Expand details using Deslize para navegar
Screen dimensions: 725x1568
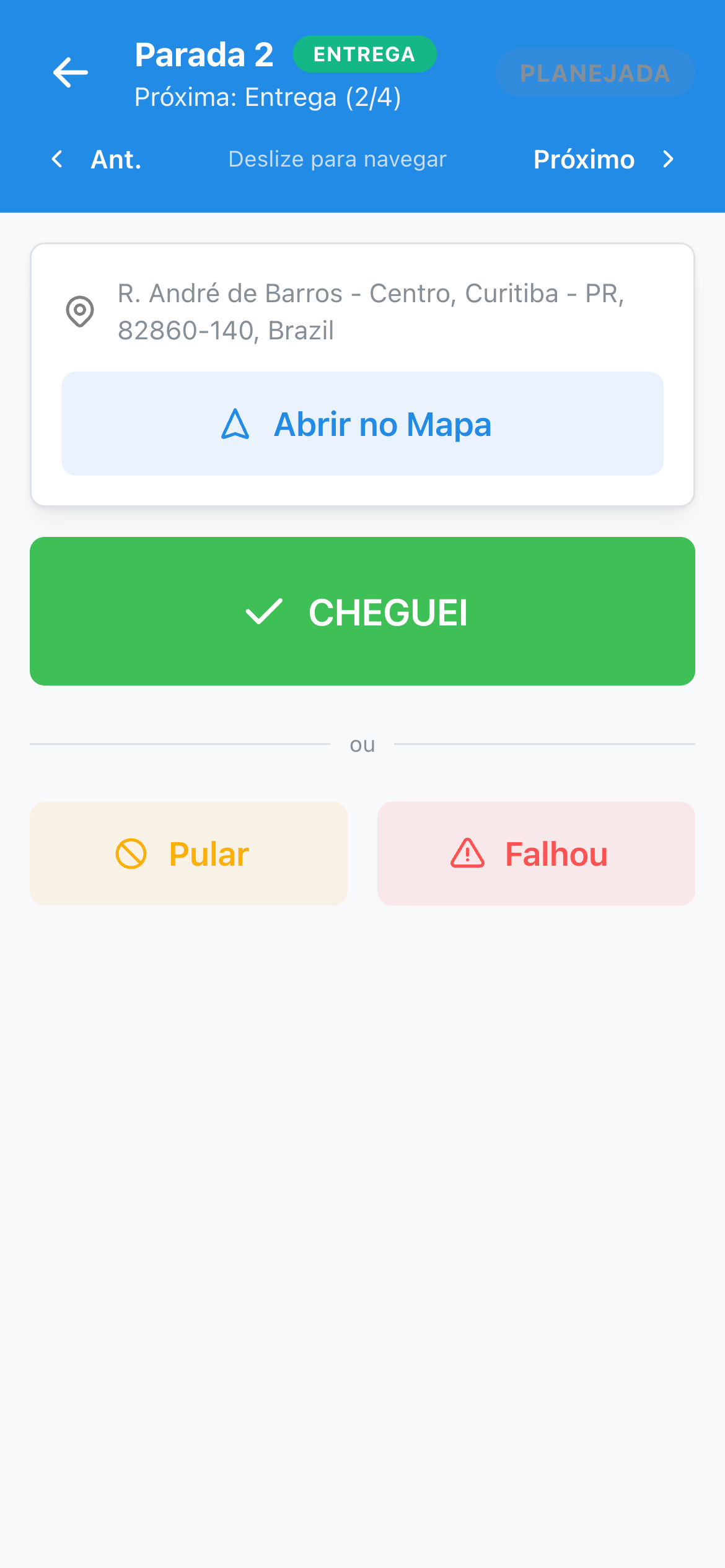[336, 159]
